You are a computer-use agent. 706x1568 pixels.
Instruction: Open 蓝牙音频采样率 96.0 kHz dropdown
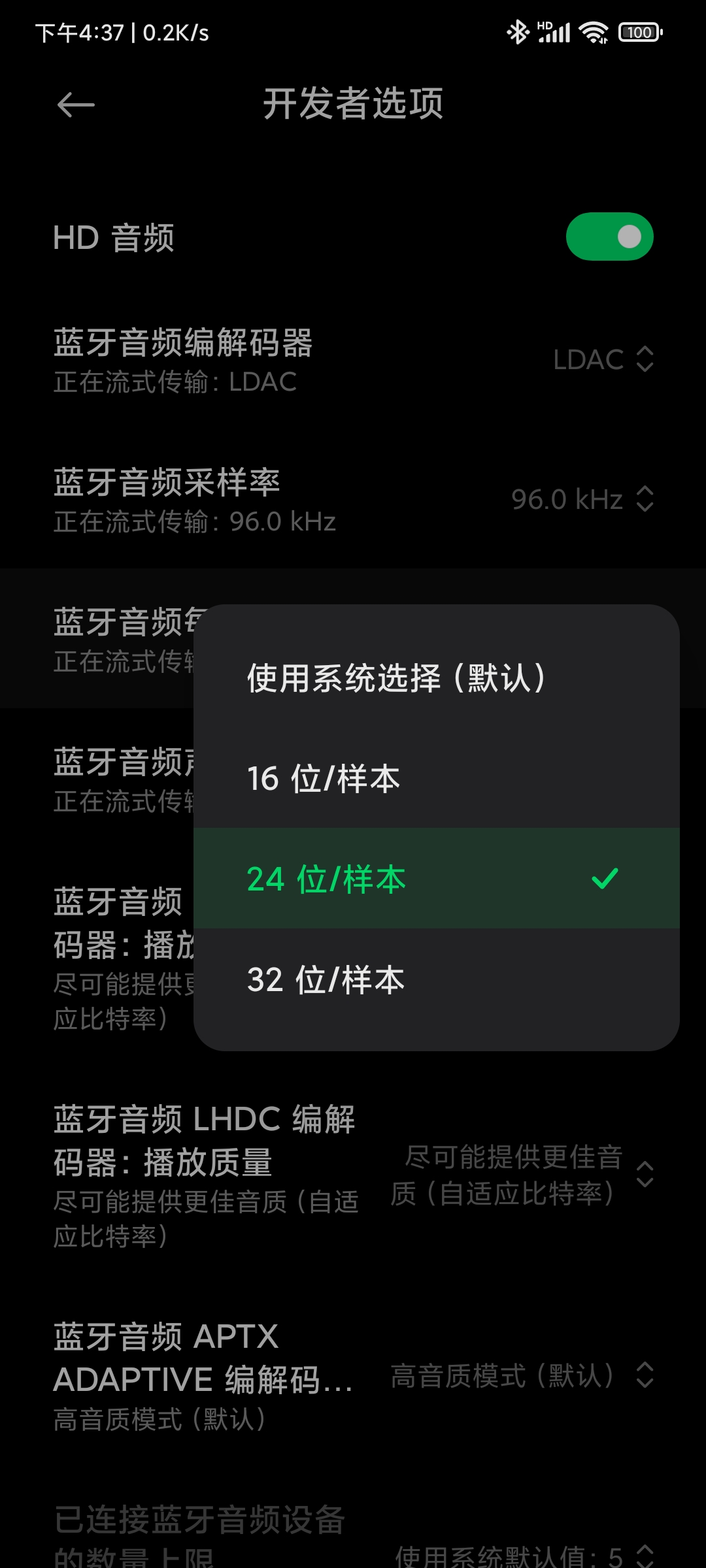coord(582,500)
